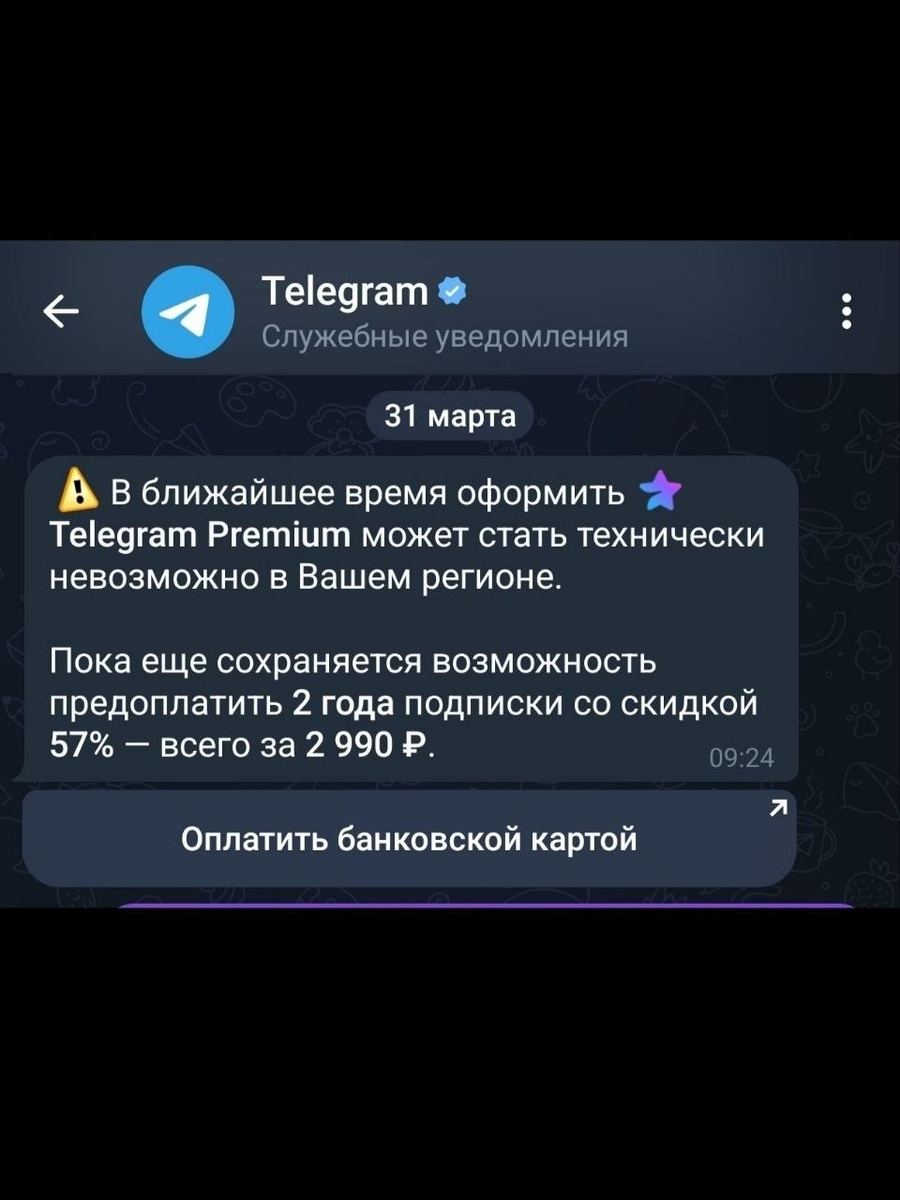Viewport: 900px width, 1200px height.
Task: Tap the back arrow to leave chat
Action: click(x=62, y=311)
